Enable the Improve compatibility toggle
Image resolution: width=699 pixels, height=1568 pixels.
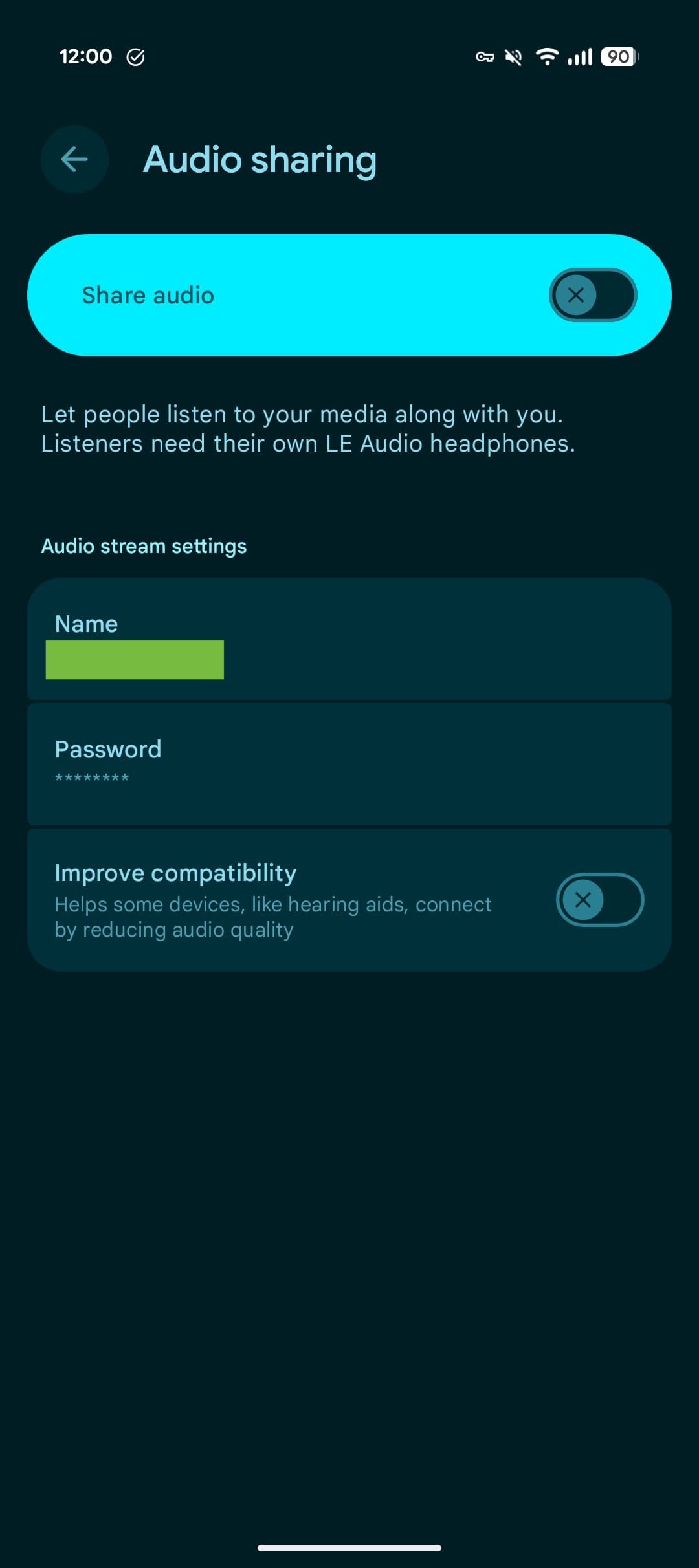pyautogui.click(x=599, y=900)
